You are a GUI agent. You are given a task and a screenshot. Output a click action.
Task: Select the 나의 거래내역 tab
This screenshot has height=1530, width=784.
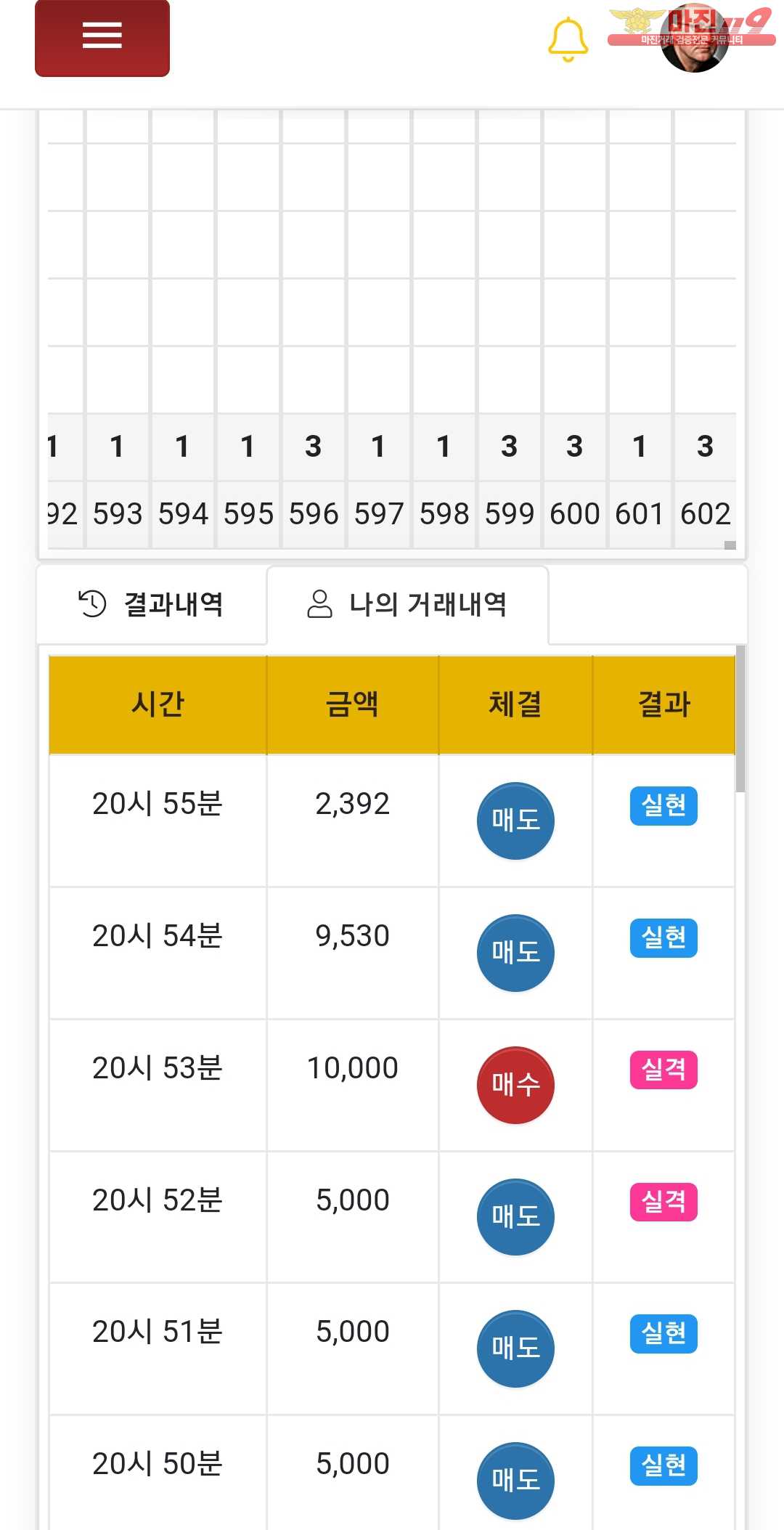tap(407, 604)
